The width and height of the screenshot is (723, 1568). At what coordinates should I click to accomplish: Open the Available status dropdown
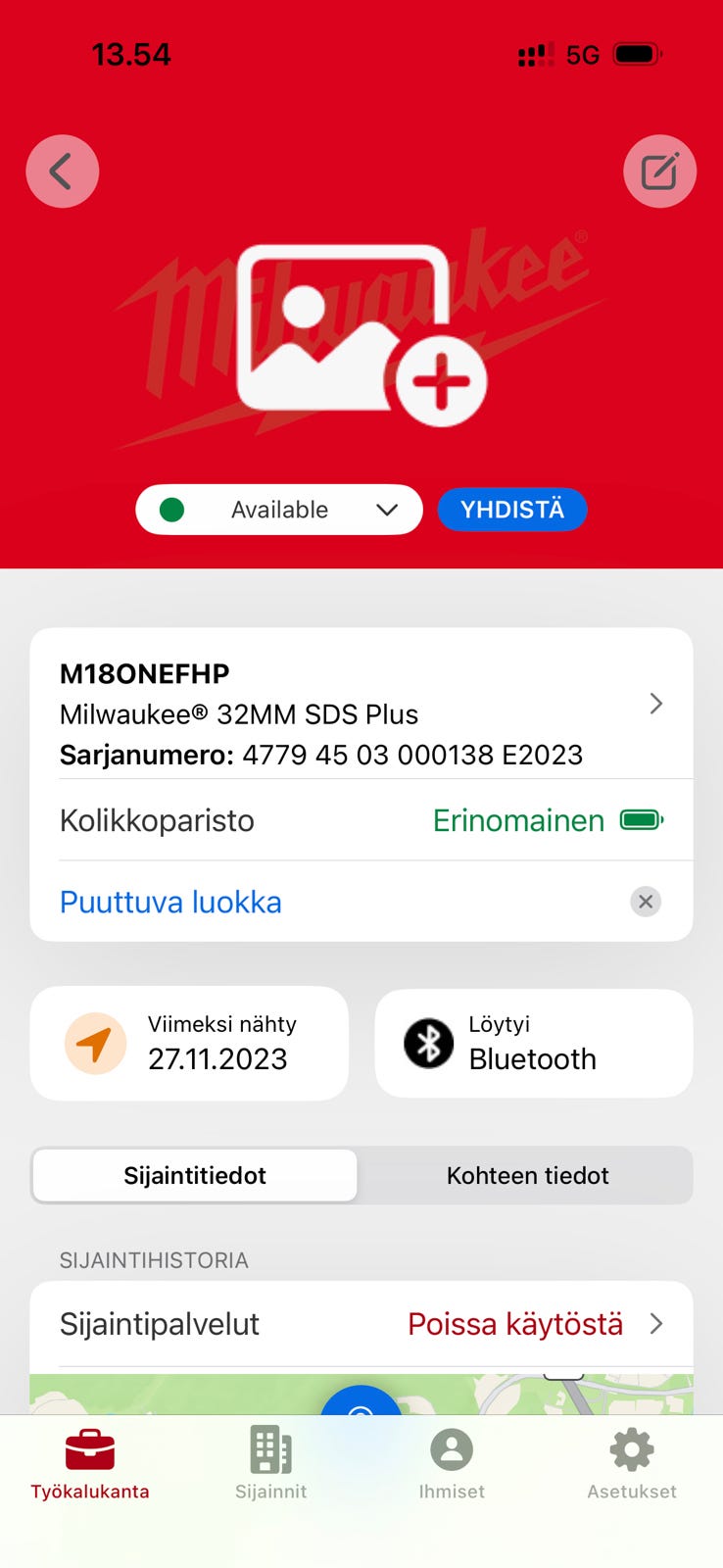click(278, 510)
